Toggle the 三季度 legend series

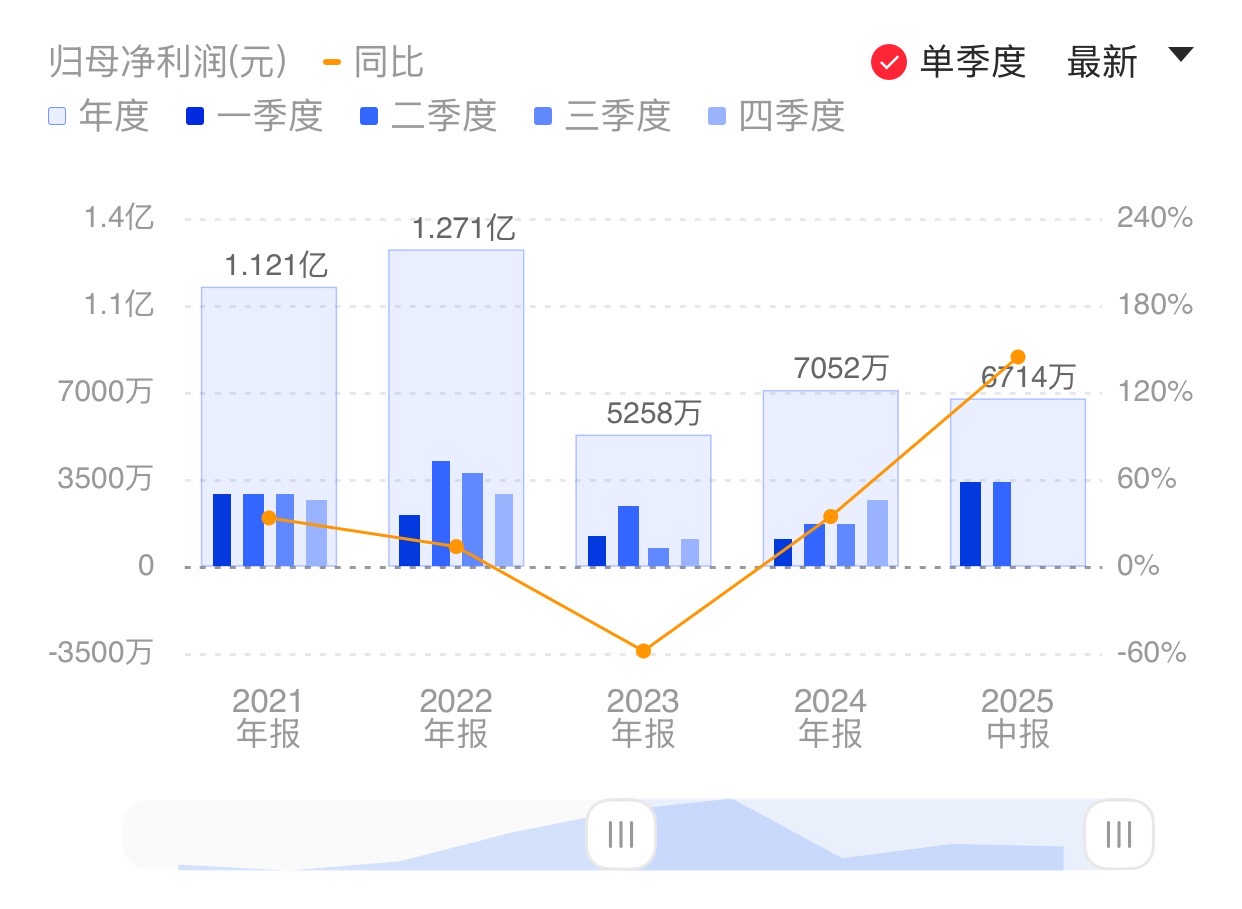[x=601, y=116]
